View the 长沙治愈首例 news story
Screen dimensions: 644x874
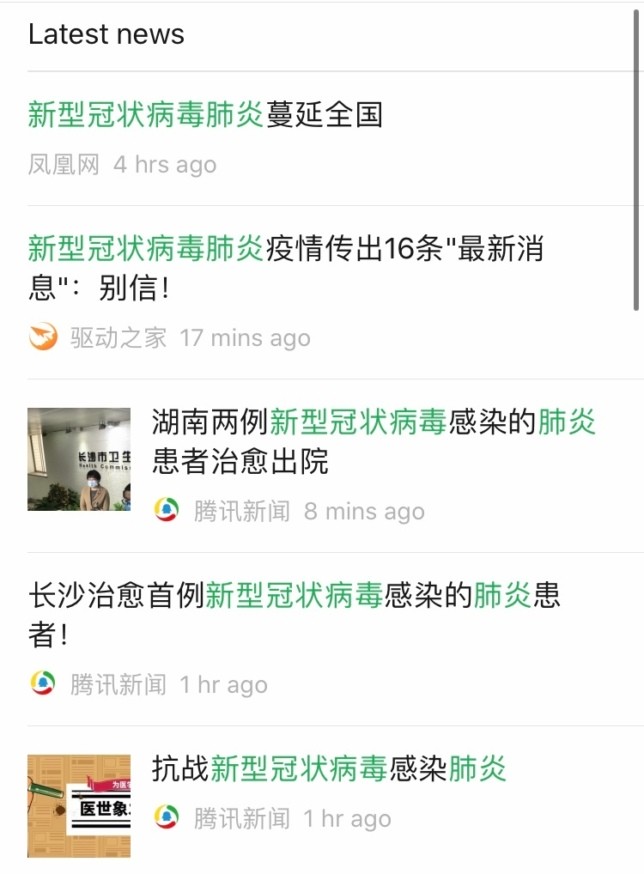[294, 614]
